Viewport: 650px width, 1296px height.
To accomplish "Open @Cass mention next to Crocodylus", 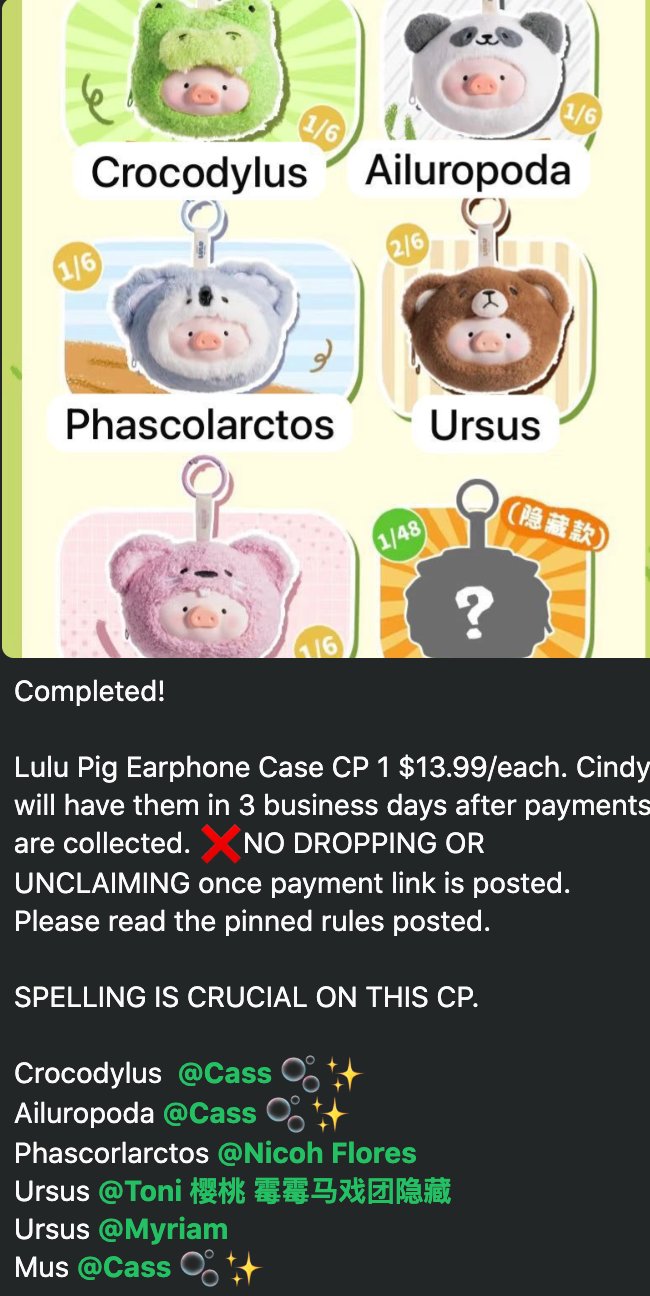I will [224, 1074].
